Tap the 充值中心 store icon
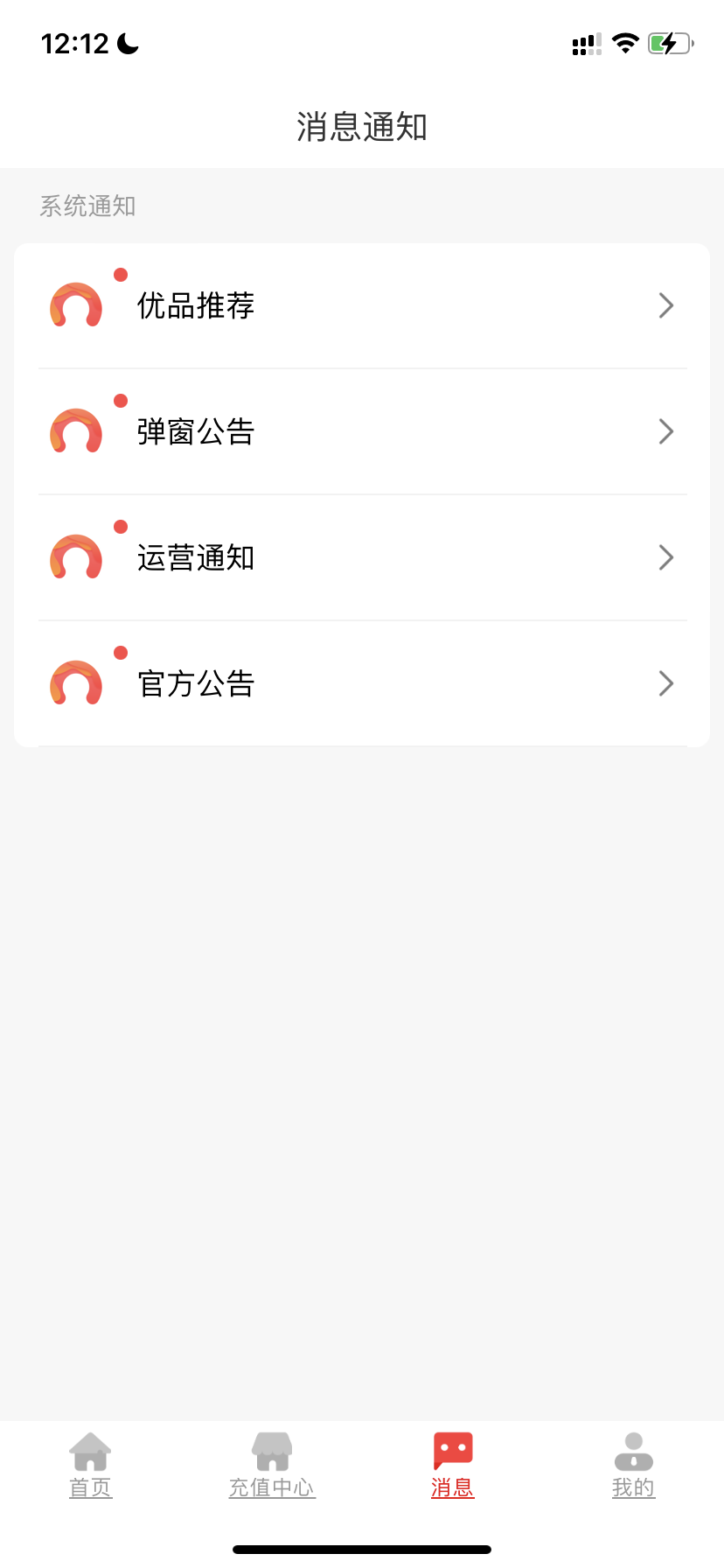The height and width of the screenshot is (1568, 724). (272, 1450)
